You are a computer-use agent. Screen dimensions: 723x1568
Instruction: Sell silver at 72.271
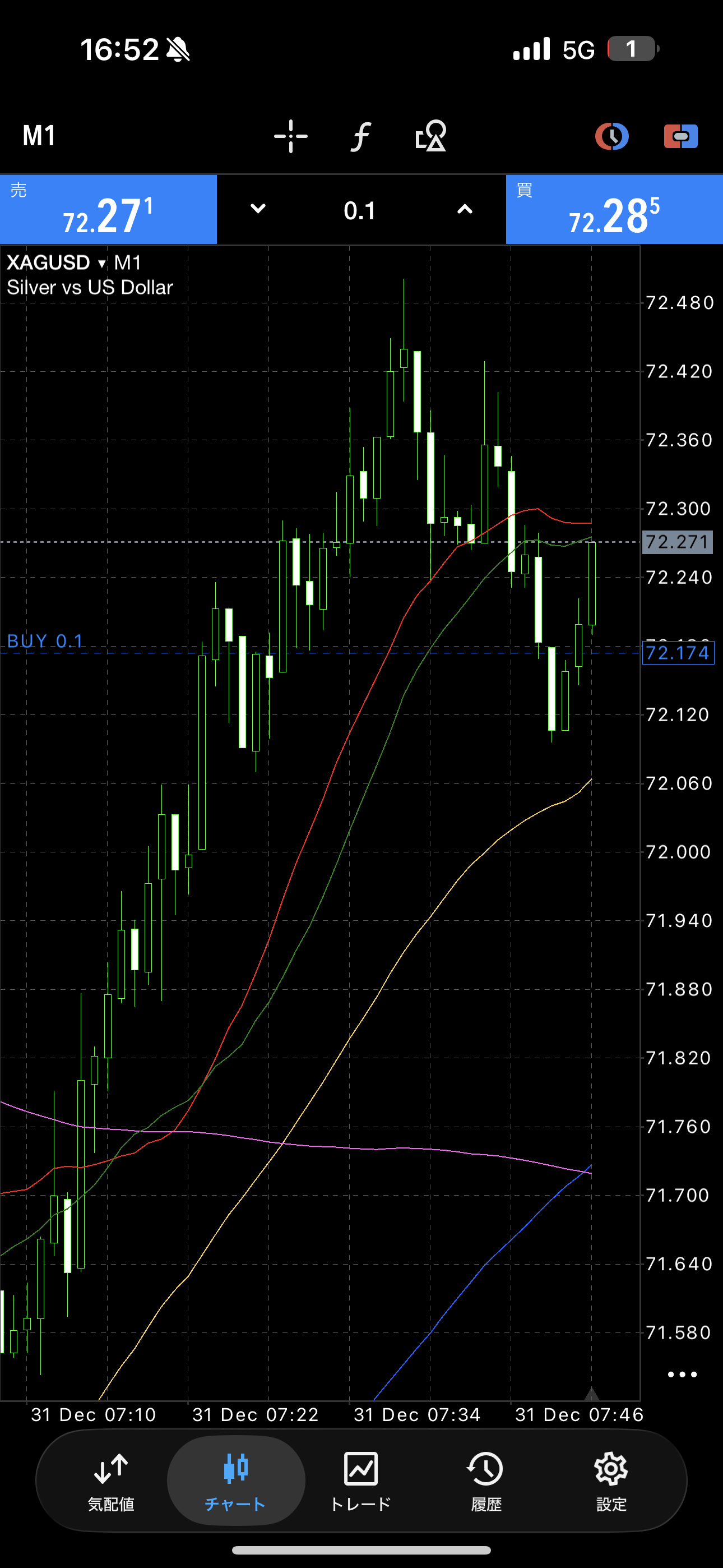click(x=108, y=210)
